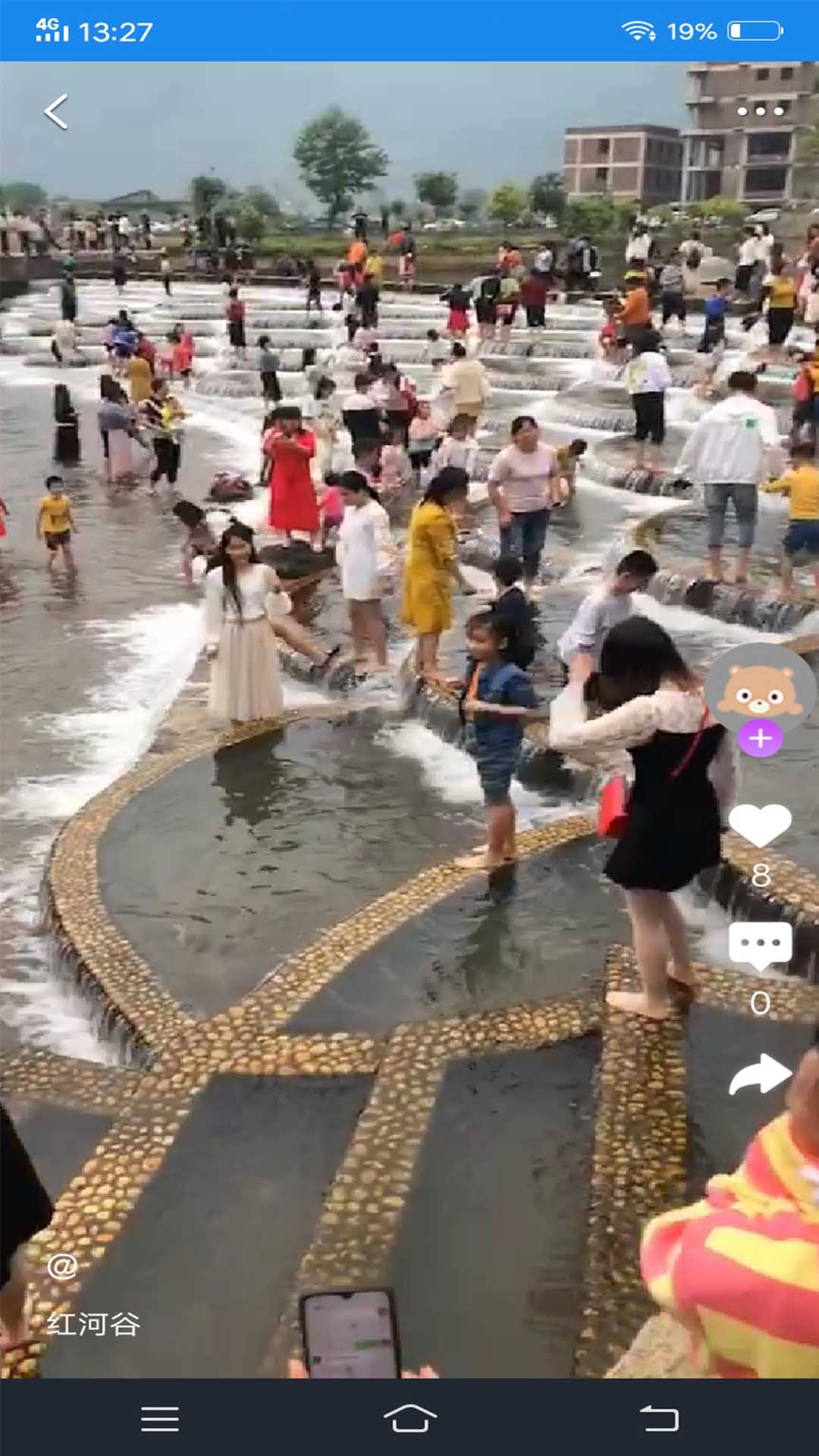Open the 红河谷 user mention
The width and height of the screenshot is (819, 1456).
[x=93, y=1324]
